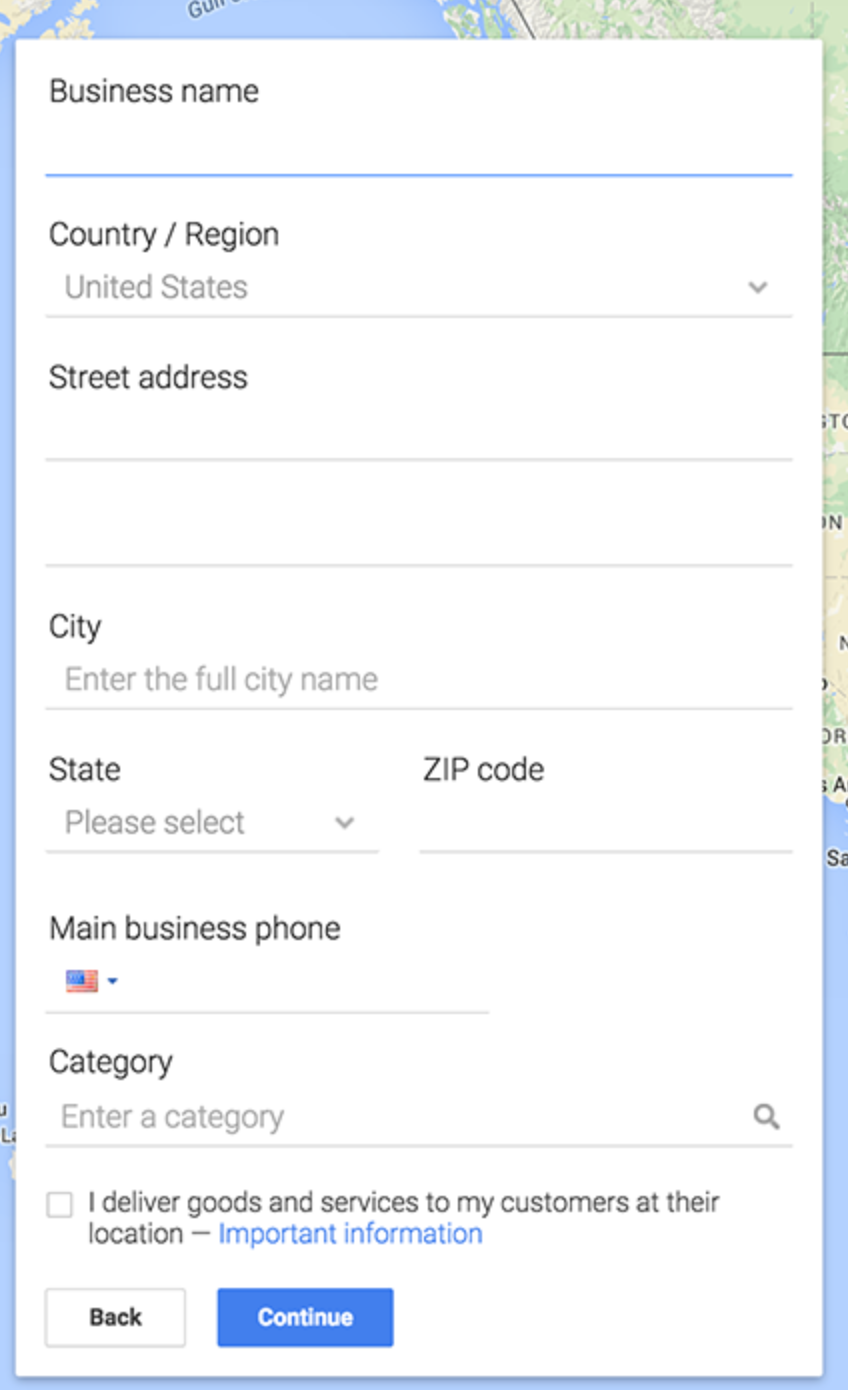Hit the blue Continue button
The image size is (848, 1390).
(305, 1317)
